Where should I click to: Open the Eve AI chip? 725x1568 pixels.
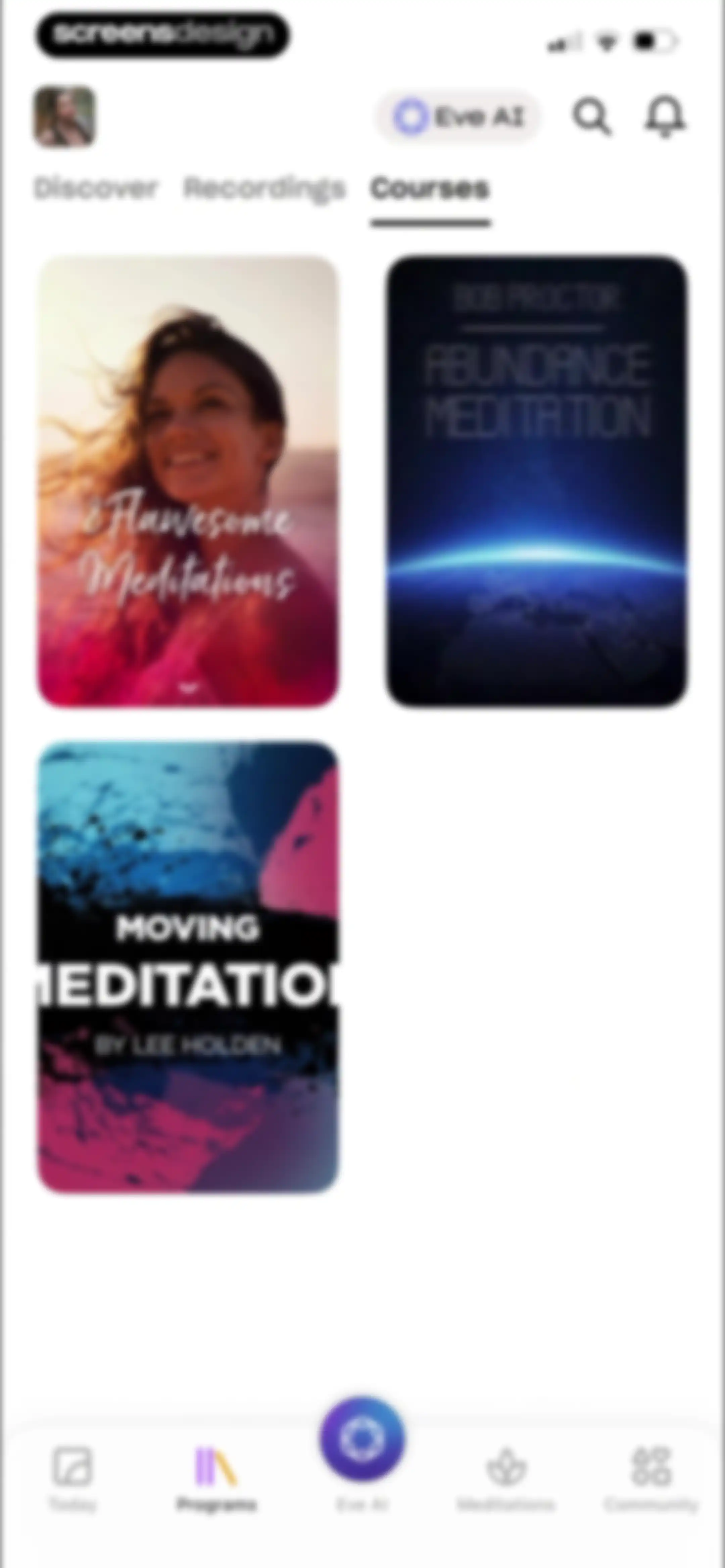tap(458, 116)
